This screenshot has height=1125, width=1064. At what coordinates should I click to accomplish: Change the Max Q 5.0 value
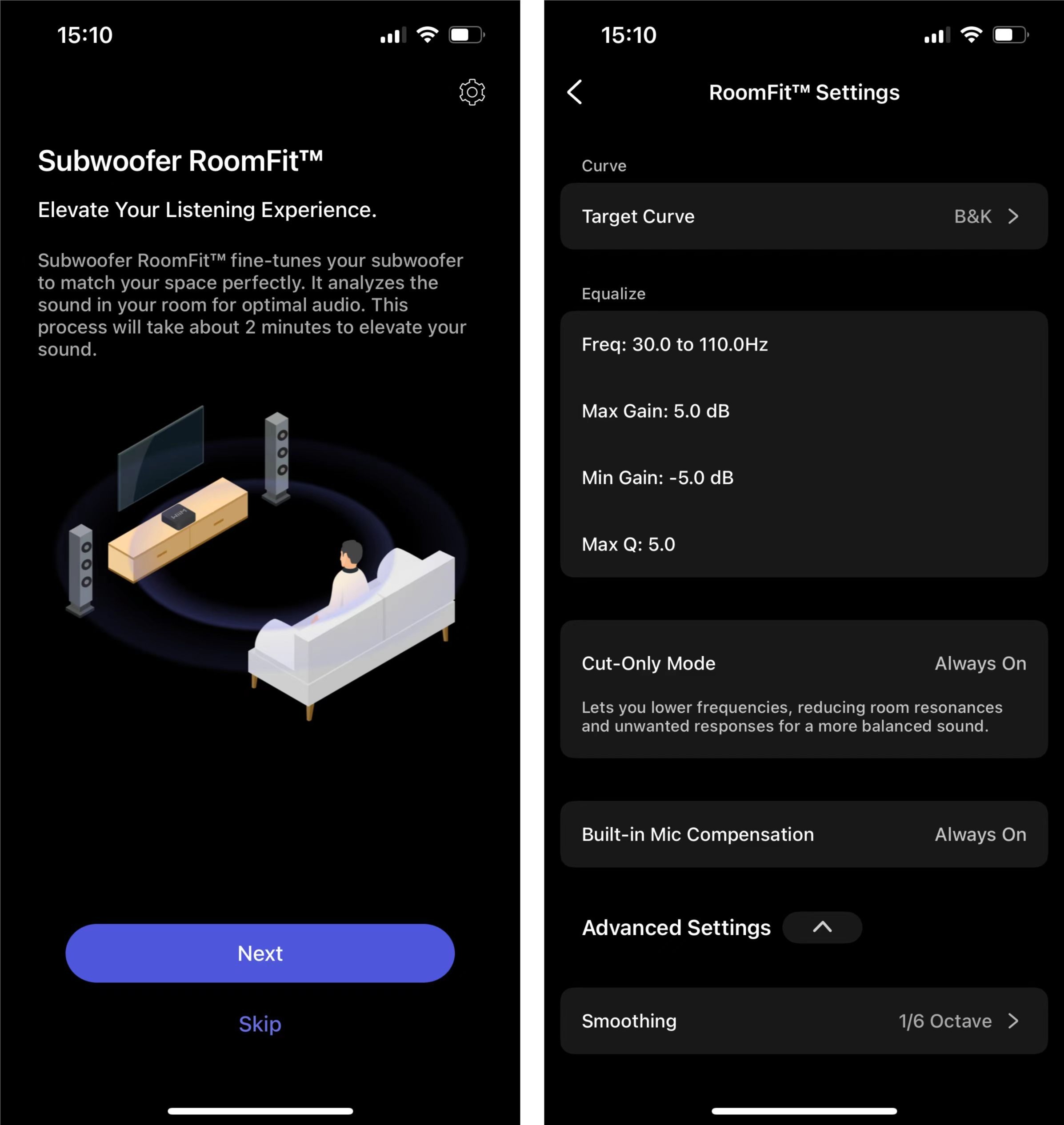pyautogui.click(x=628, y=544)
